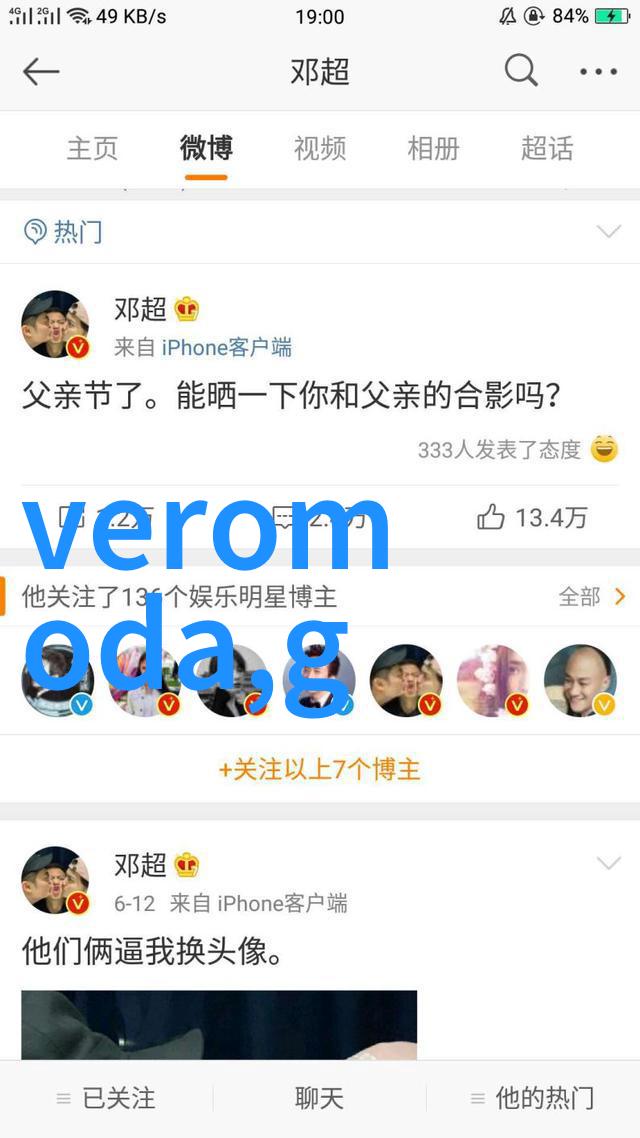Image resolution: width=640 pixels, height=1138 pixels.
Task: Open the bald man avatar in followed bloggers
Action: click(x=580, y=681)
